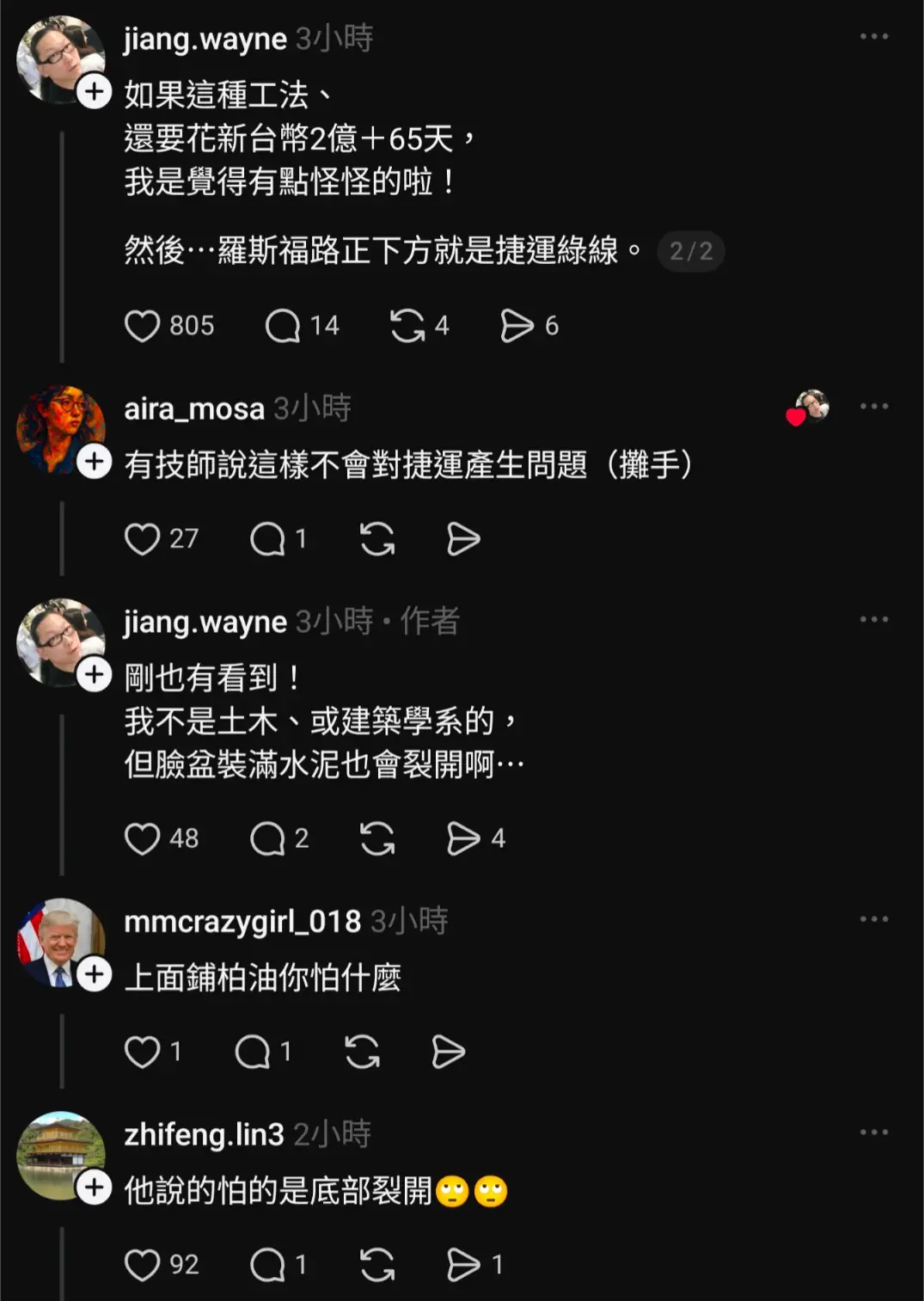Follow jiang.wayne via top avatar plus icon

pos(95,91)
